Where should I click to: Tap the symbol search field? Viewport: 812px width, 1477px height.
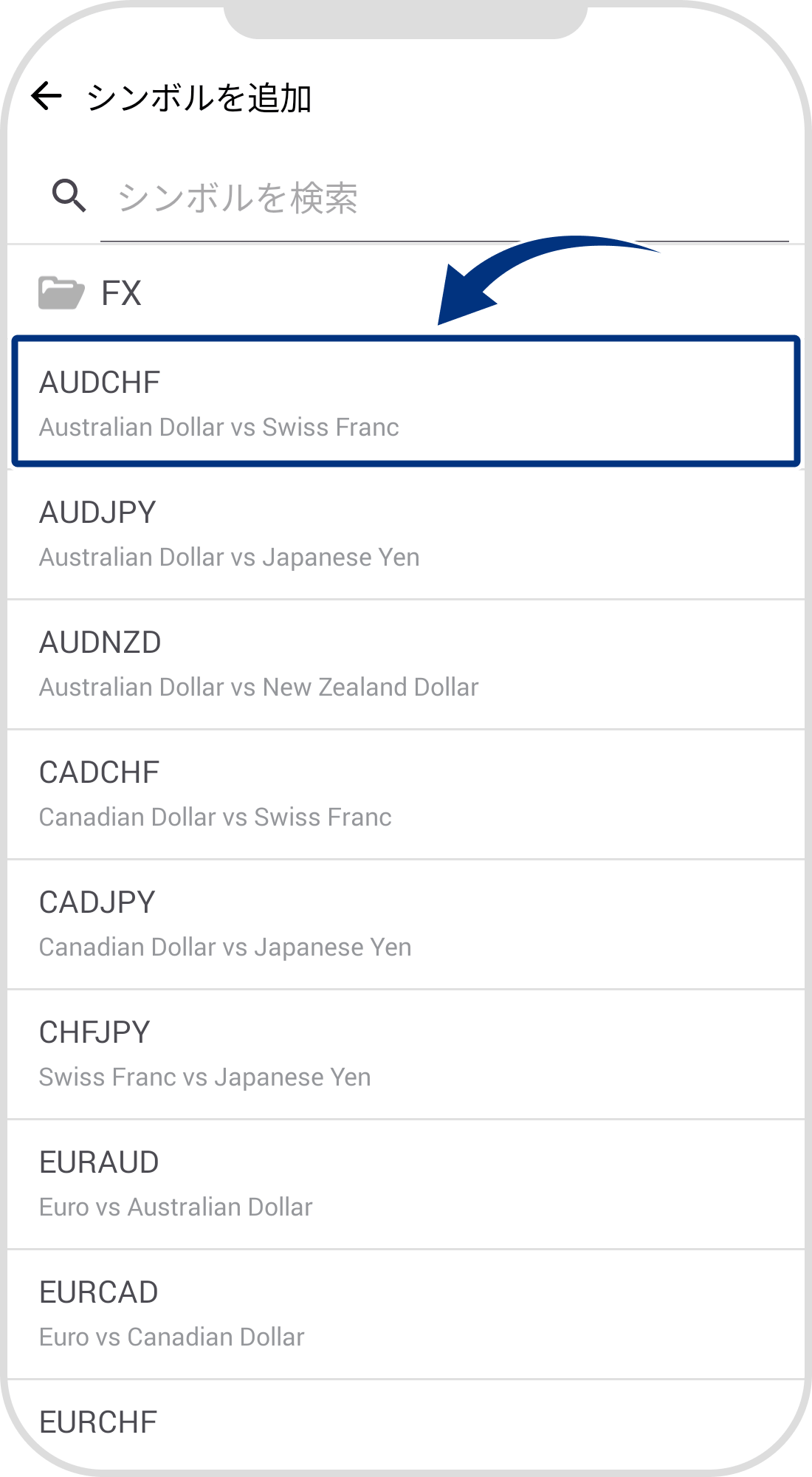(443, 198)
